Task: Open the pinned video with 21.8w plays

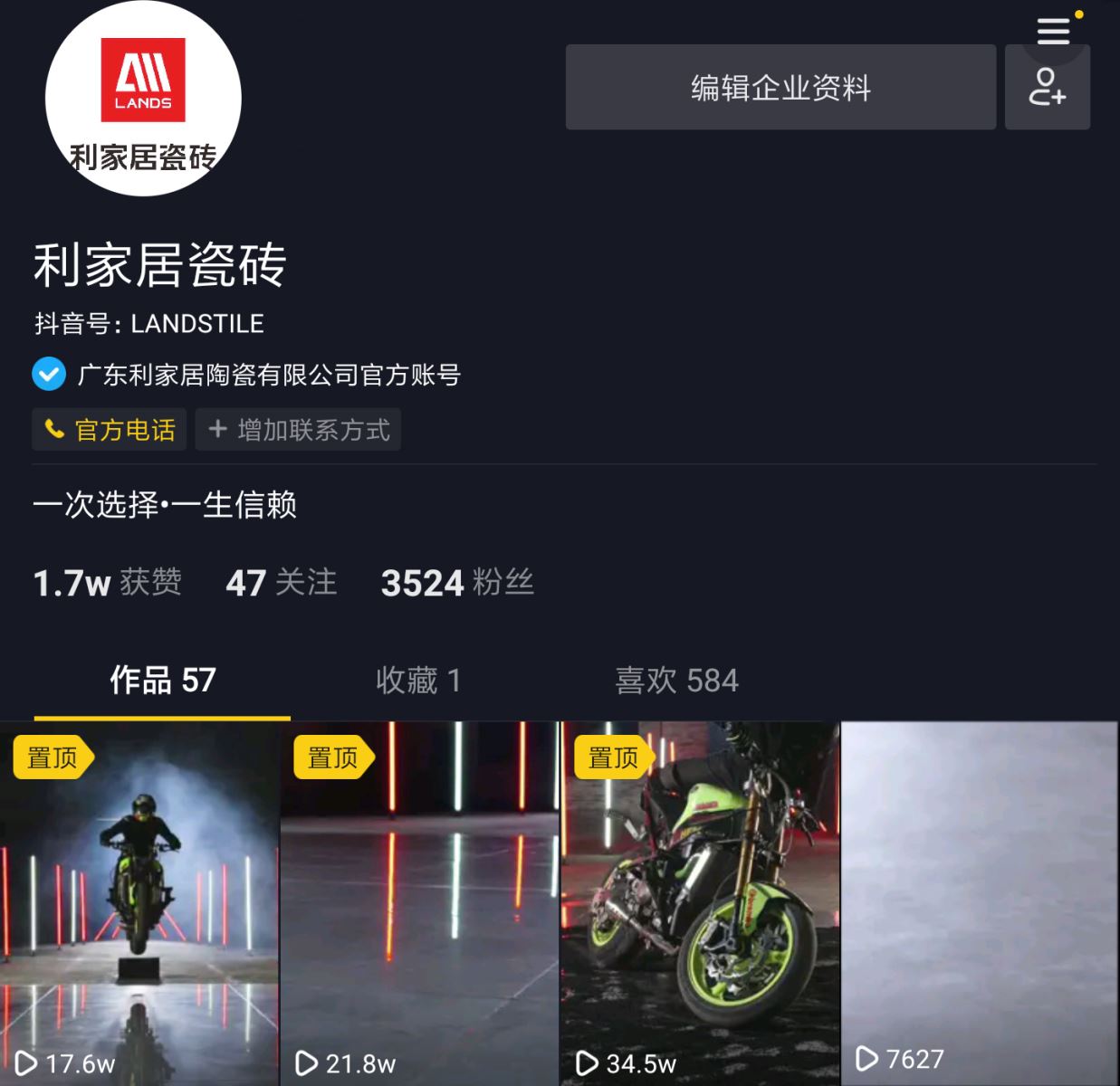Action: click(419, 905)
